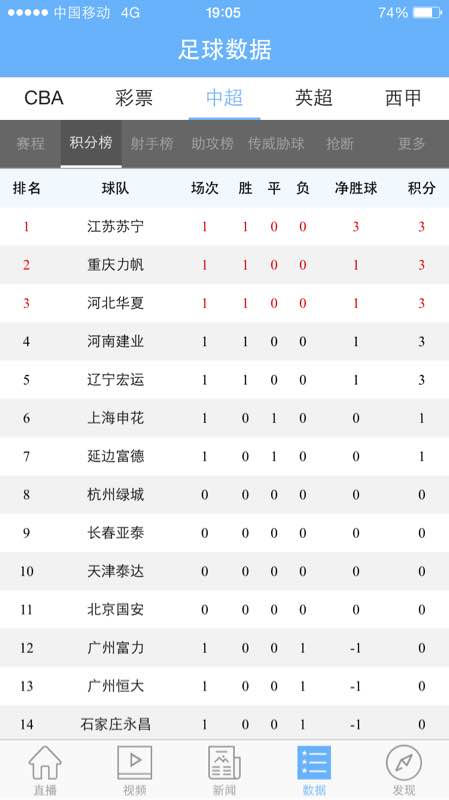This screenshot has height=800, width=449.
Task: Open the 彩票 tab
Action: click(134, 97)
